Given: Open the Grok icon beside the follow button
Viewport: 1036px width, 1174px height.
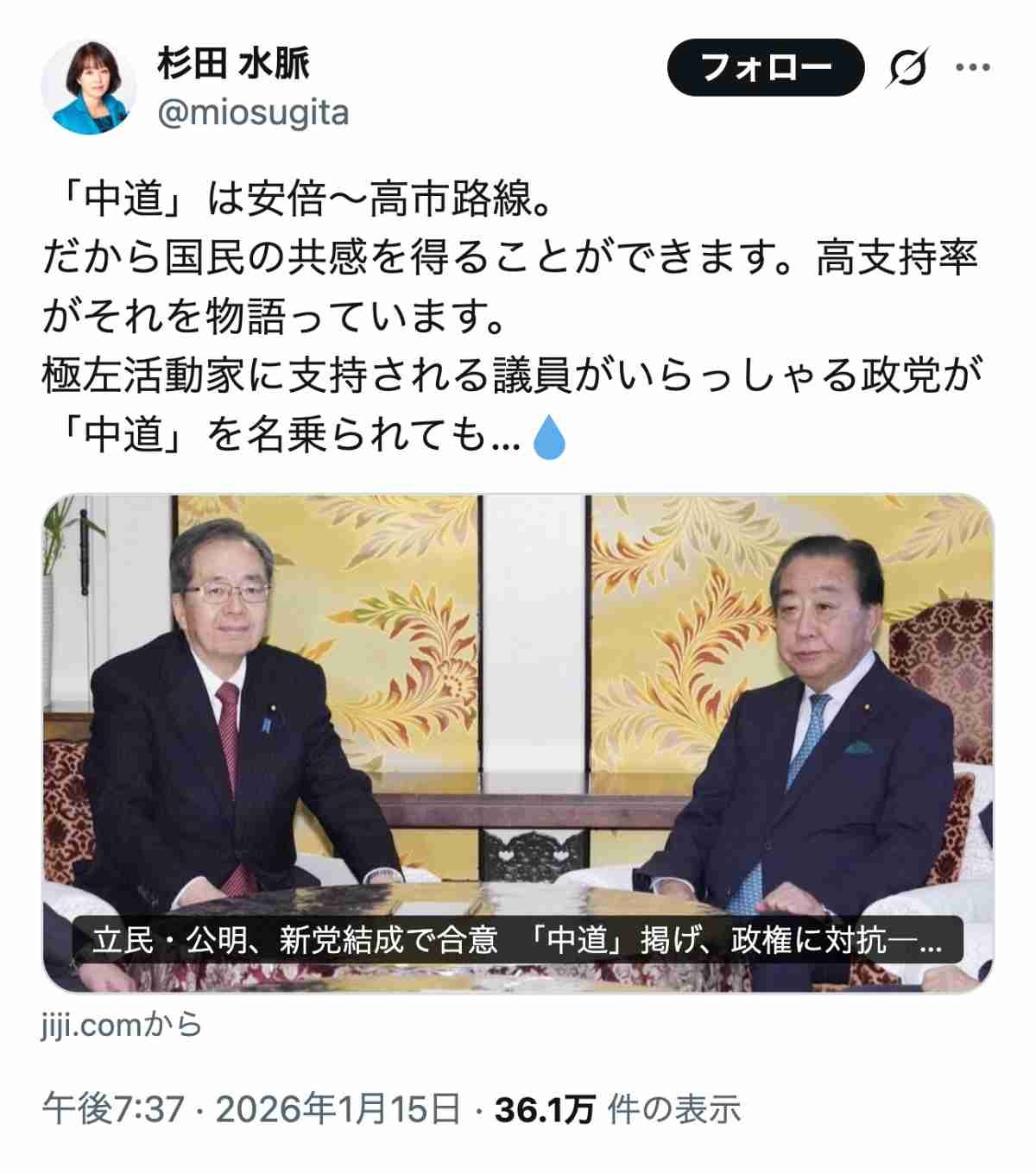Looking at the screenshot, I should [907, 68].
